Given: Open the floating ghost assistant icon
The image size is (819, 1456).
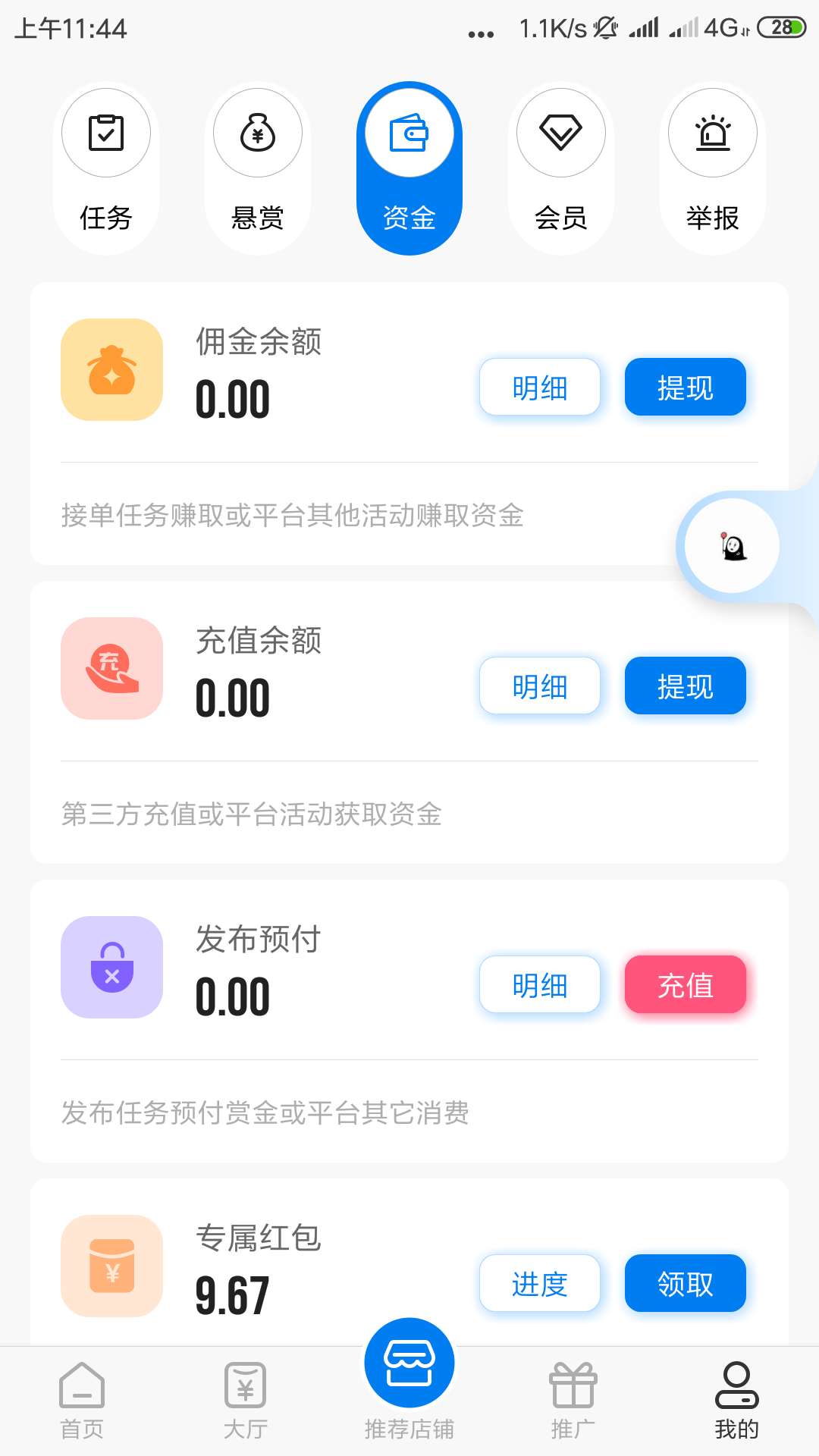Looking at the screenshot, I should 733,546.
